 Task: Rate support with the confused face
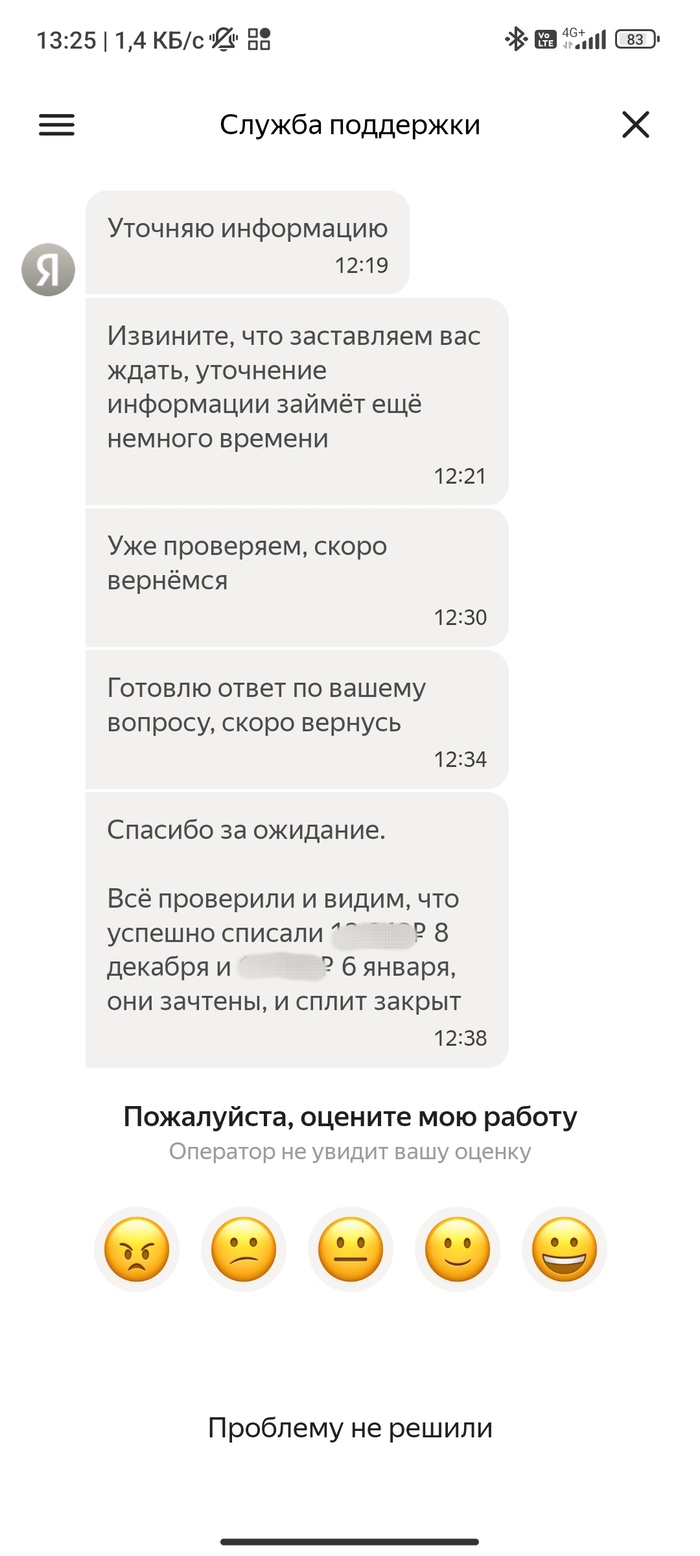point(244,1249)
